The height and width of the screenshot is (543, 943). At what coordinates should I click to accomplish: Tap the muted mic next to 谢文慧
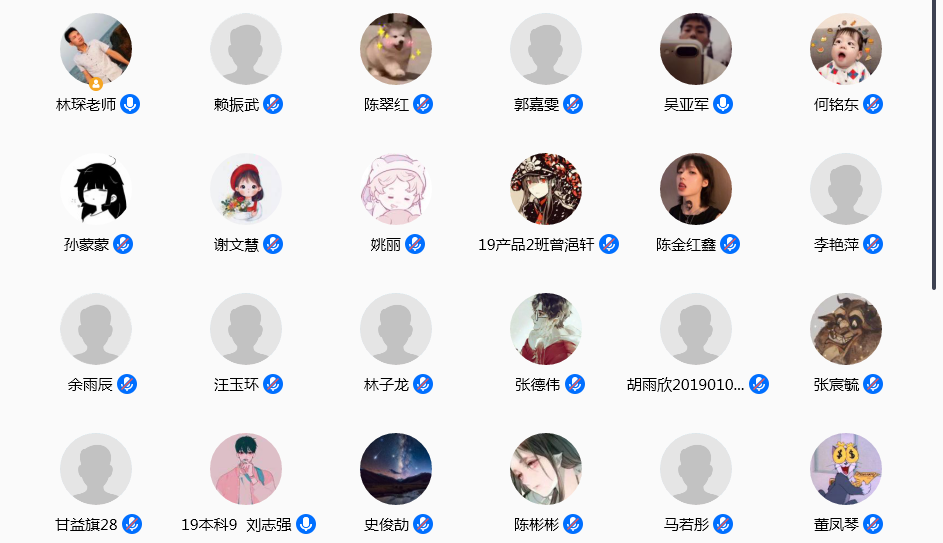[x=273, y=244]
